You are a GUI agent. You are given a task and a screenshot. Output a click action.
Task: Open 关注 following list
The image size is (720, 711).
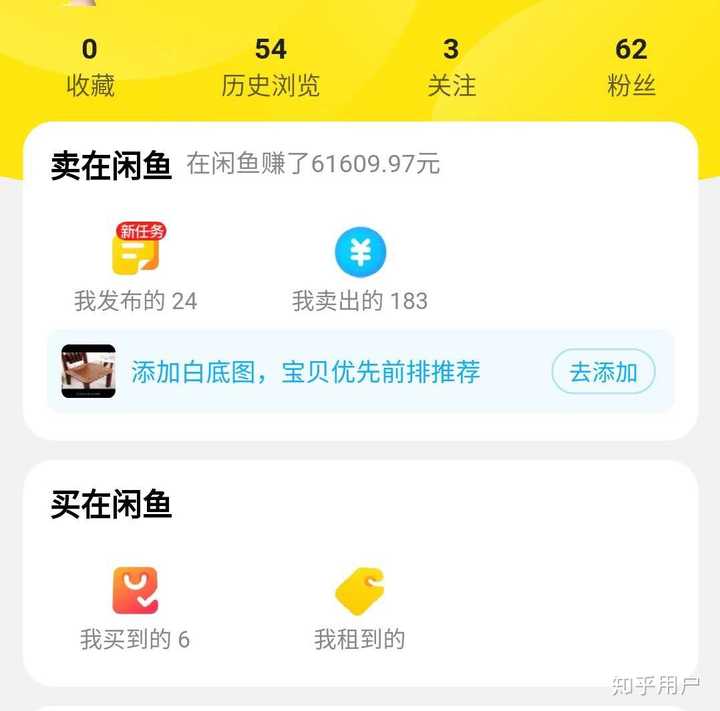point(451,67)
